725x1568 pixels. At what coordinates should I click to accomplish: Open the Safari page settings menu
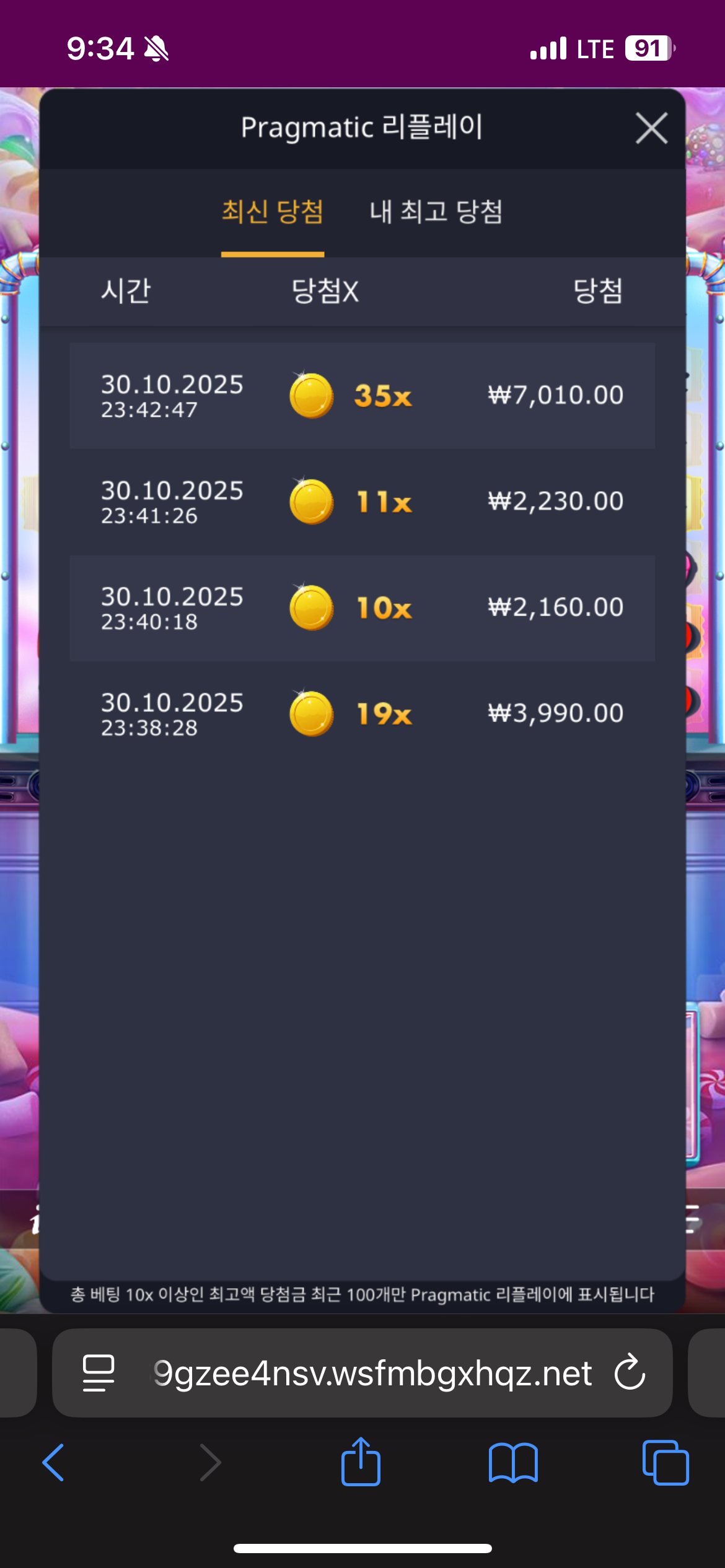pyautogui.click(x=99, y=1373)
